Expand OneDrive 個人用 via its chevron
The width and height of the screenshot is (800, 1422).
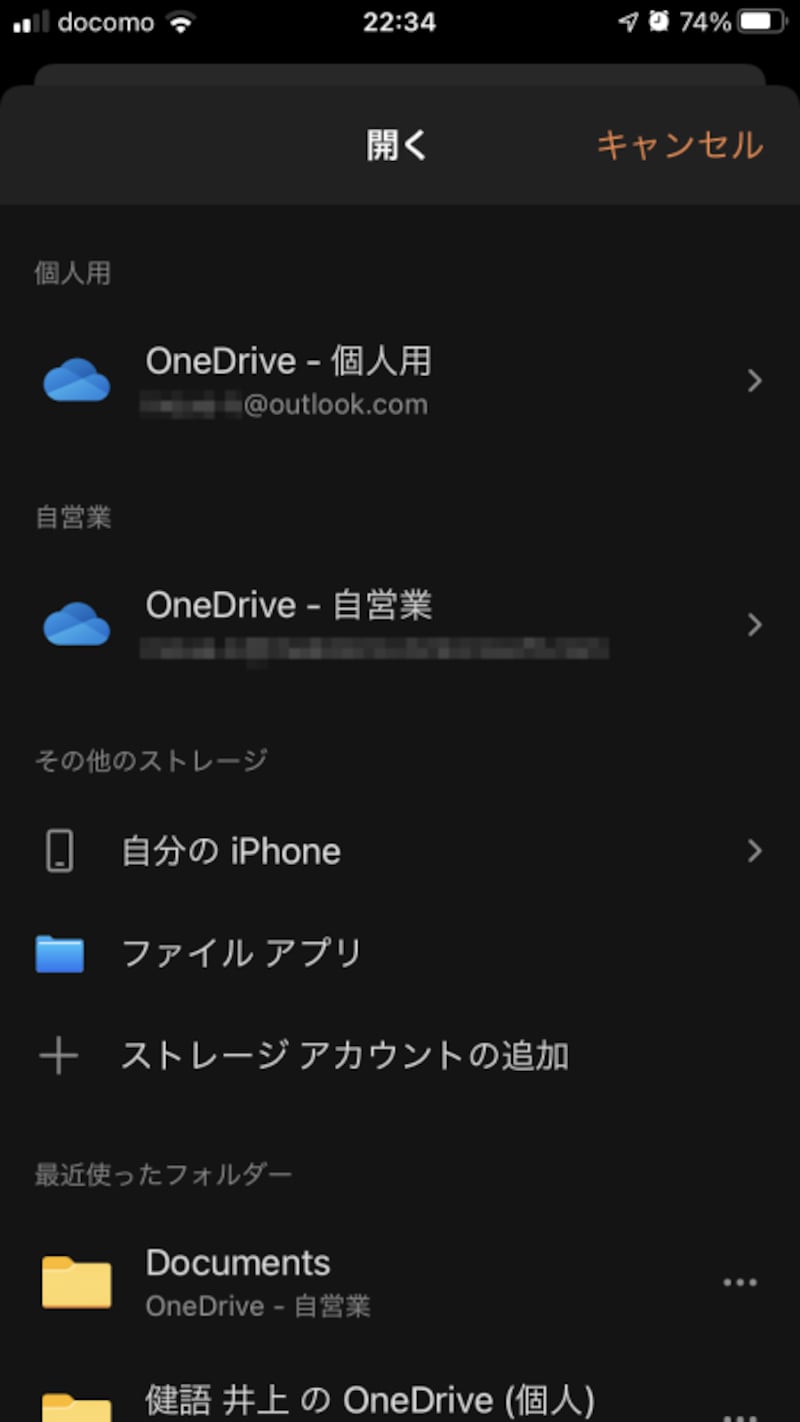tap(755, 380)
